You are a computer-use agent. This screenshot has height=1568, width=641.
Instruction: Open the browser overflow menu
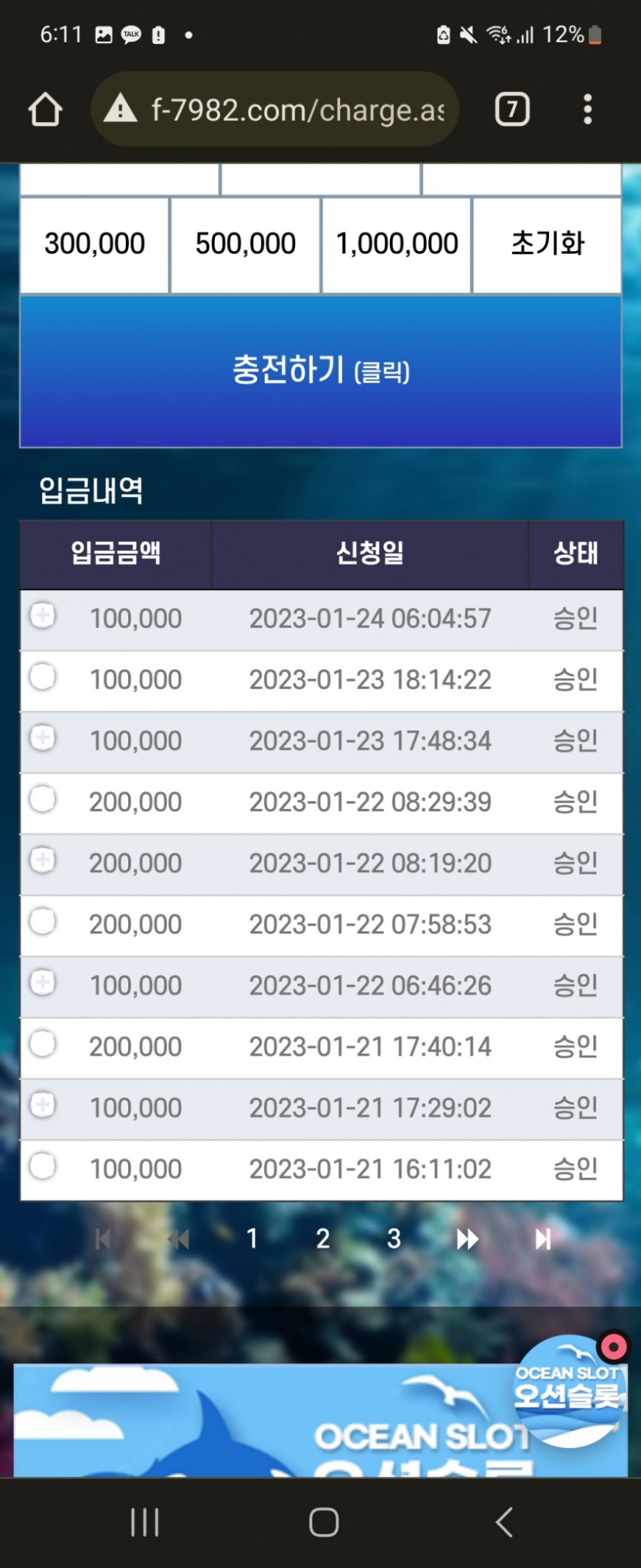(x=587, y=109)
